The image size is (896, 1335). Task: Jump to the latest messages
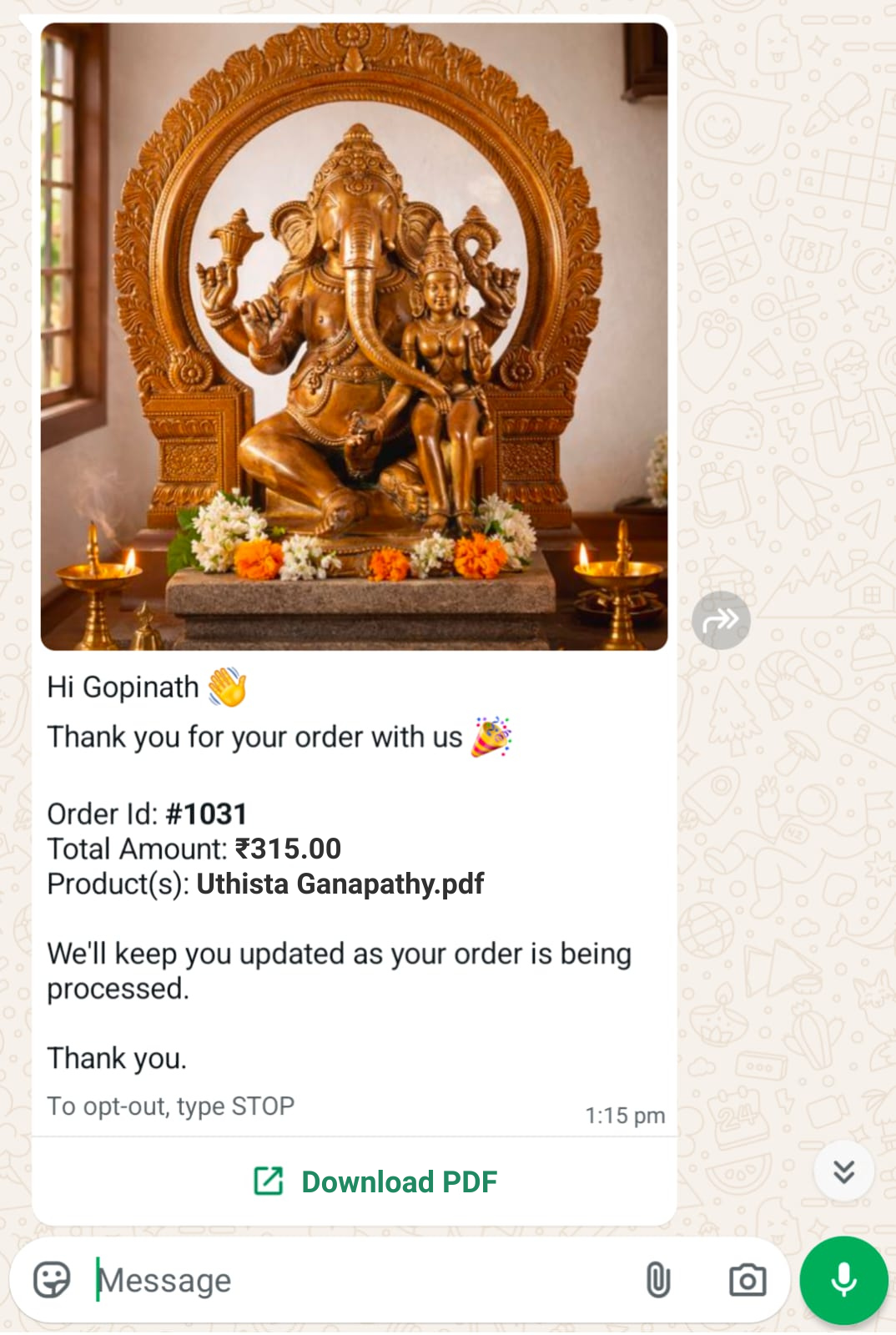point(843,1171)
